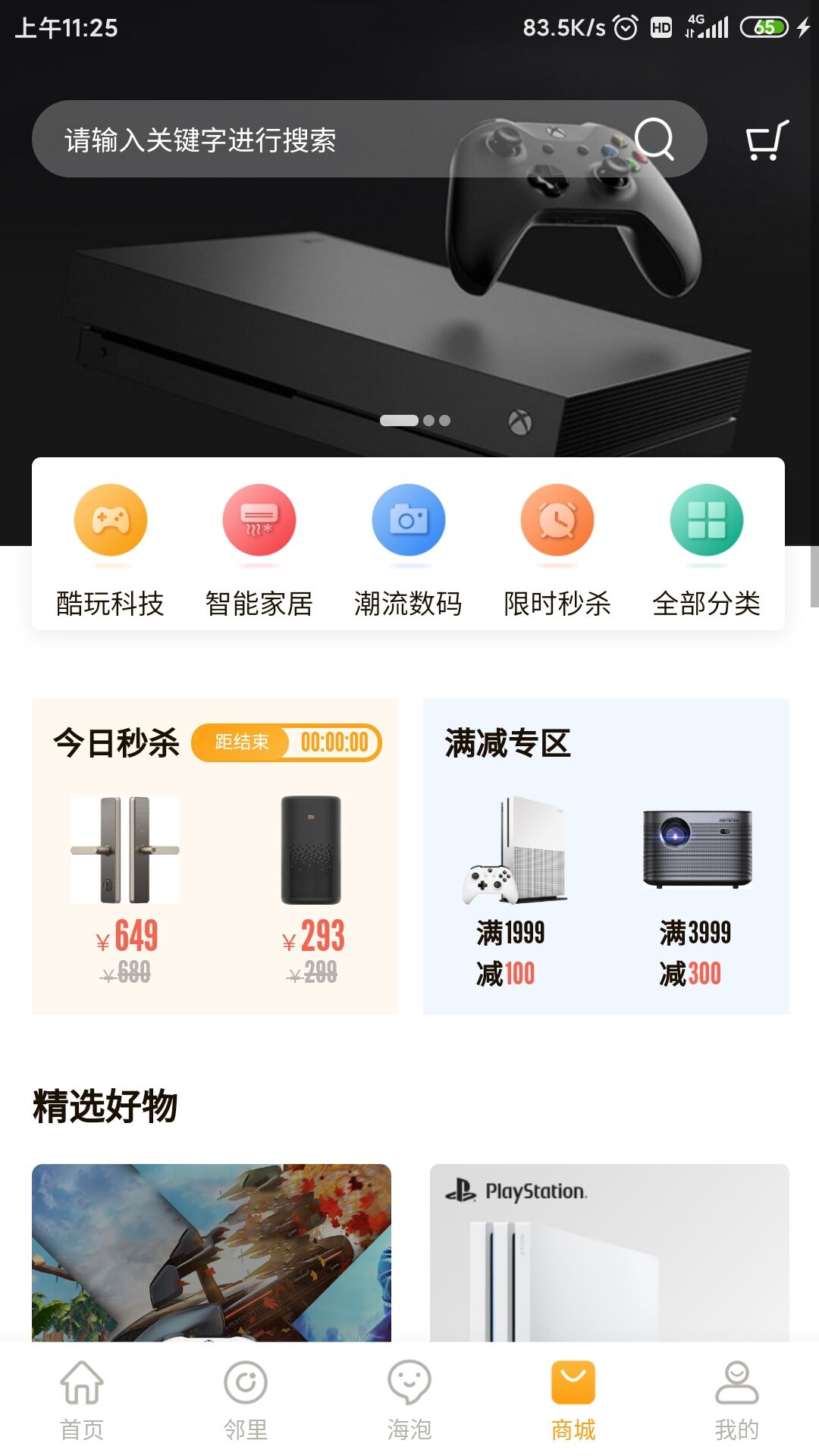Switch to the 海泡 tab

[409, 1400]
